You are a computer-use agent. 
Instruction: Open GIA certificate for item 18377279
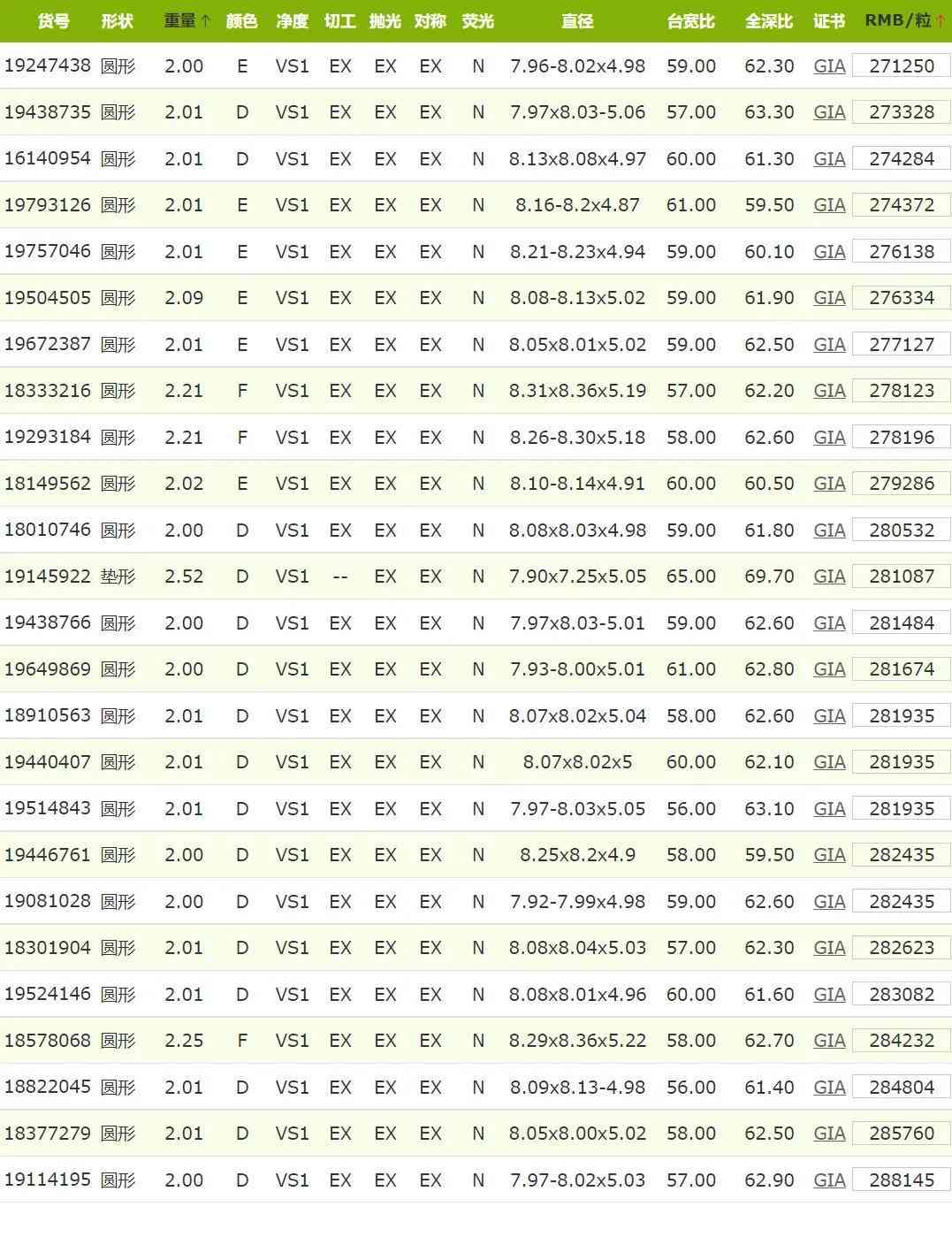tap(829, 1134)
